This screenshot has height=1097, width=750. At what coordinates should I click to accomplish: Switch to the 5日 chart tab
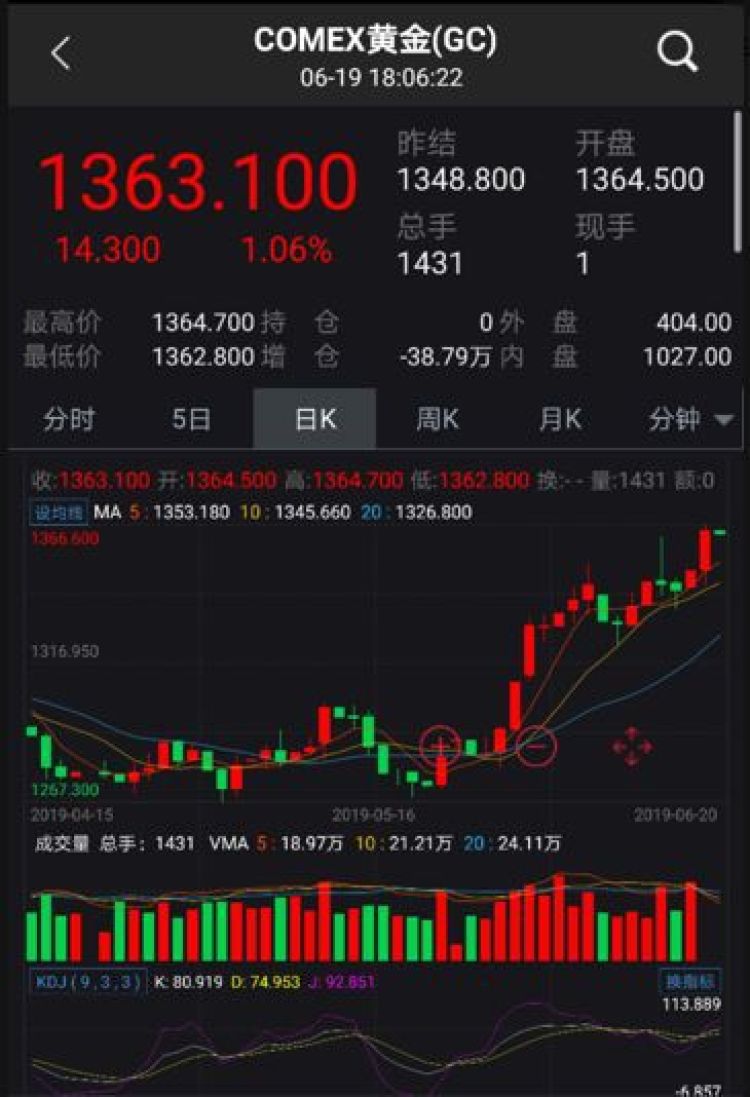coord(192,419)
